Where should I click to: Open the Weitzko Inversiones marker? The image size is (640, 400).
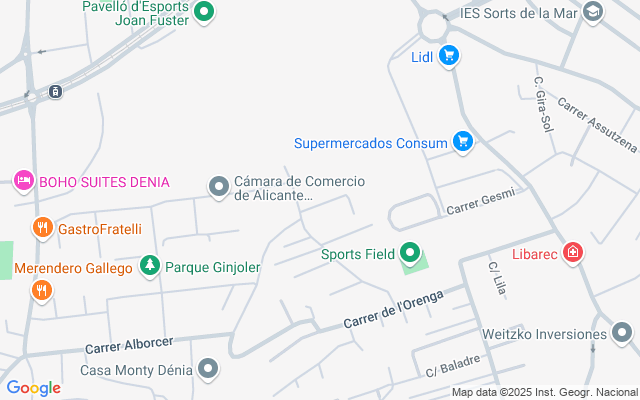tap(622, 333)
